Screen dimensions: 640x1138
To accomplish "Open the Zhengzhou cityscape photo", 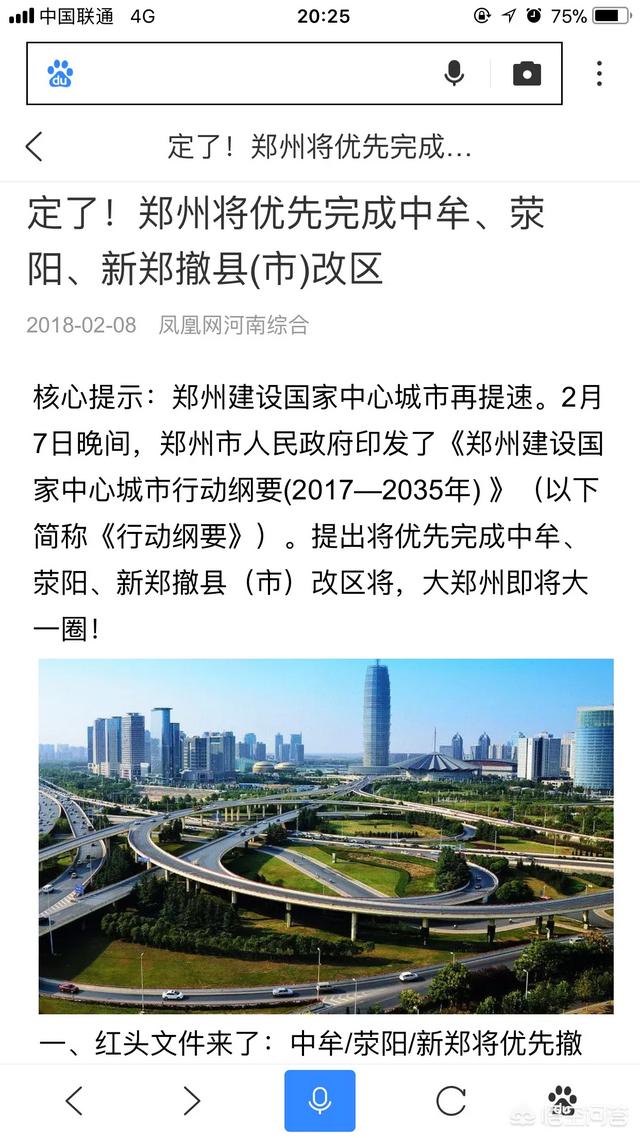I will click(x=326, y=836).
